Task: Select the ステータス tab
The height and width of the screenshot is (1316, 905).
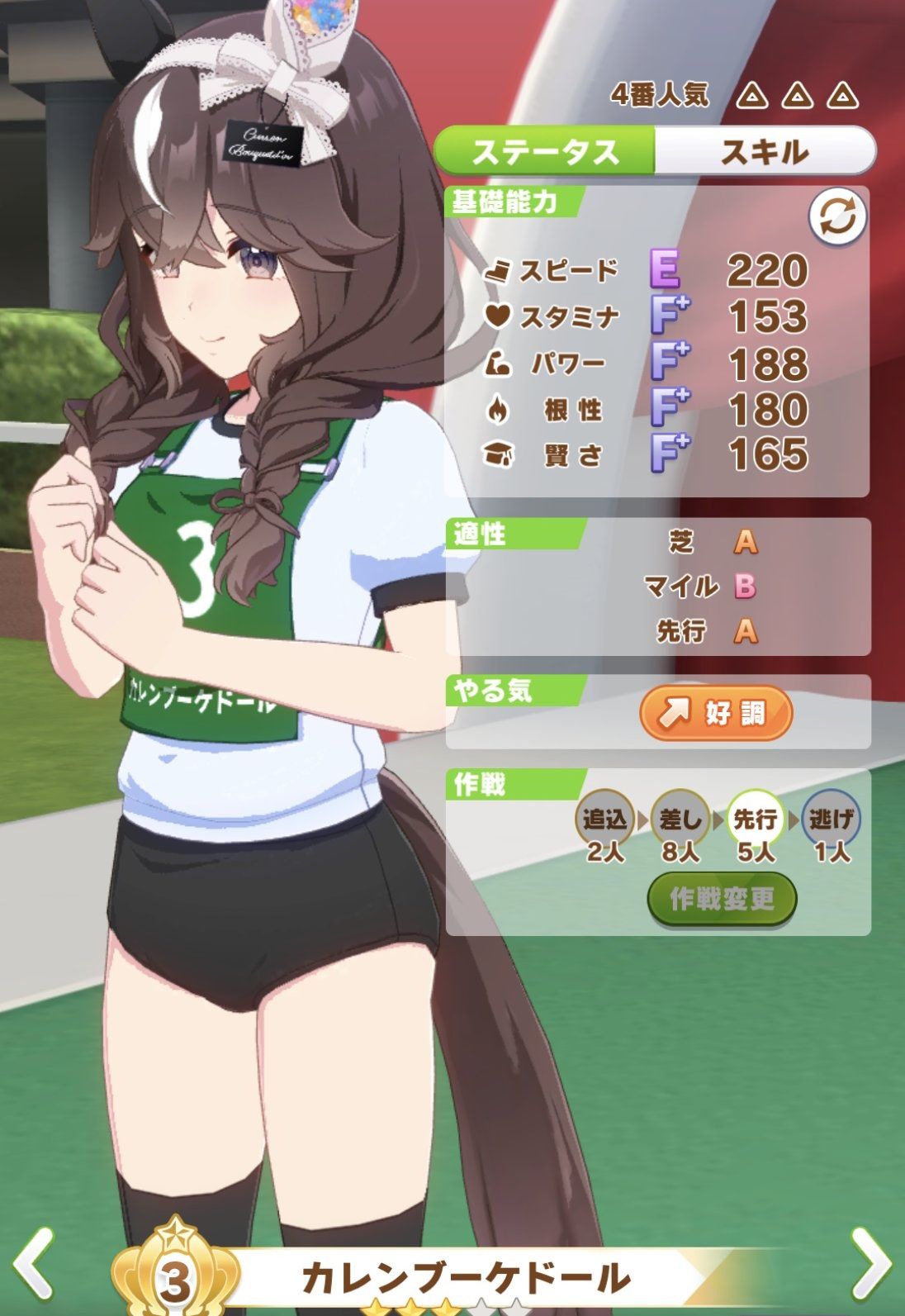Action: [x=545, y=151]
